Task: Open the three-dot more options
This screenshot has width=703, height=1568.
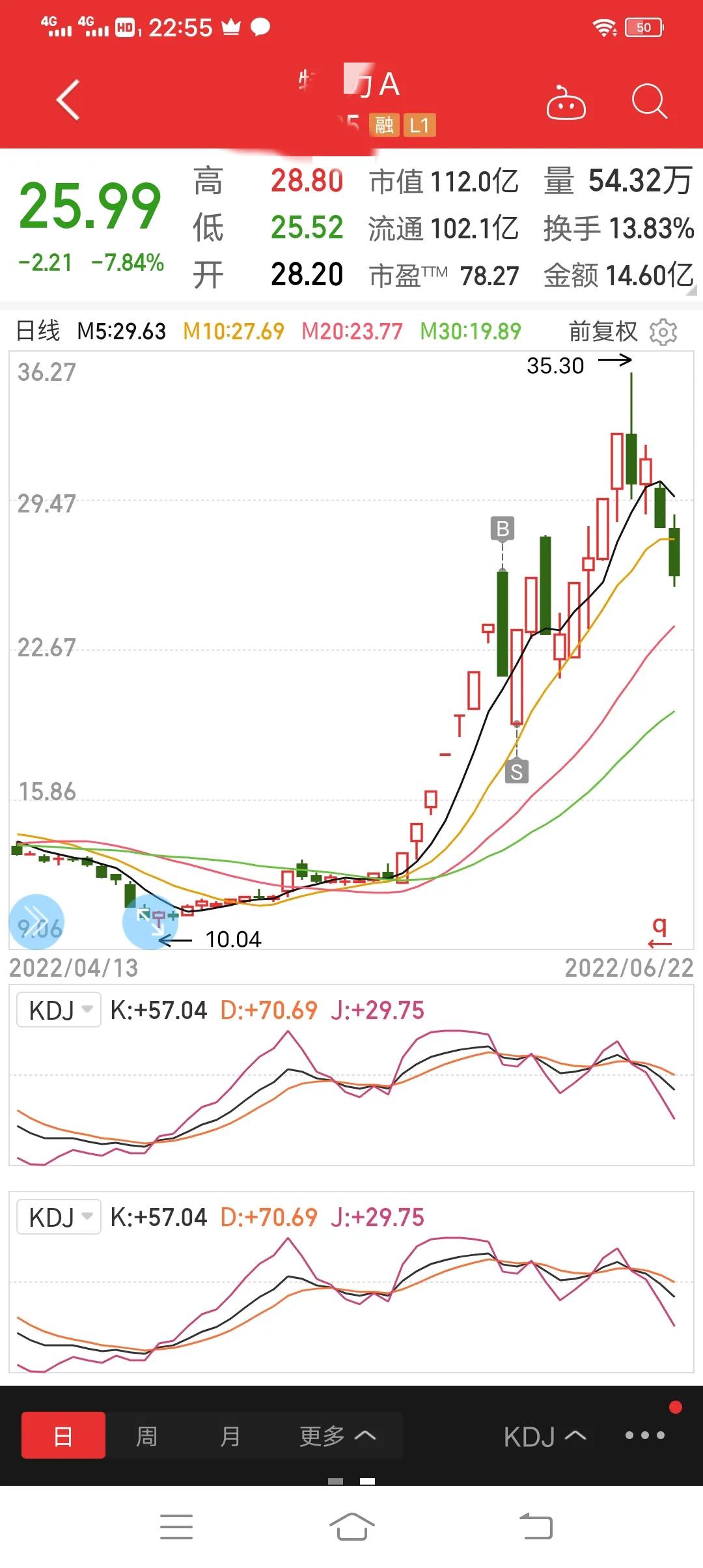Action: click(x=644, y=1435)
